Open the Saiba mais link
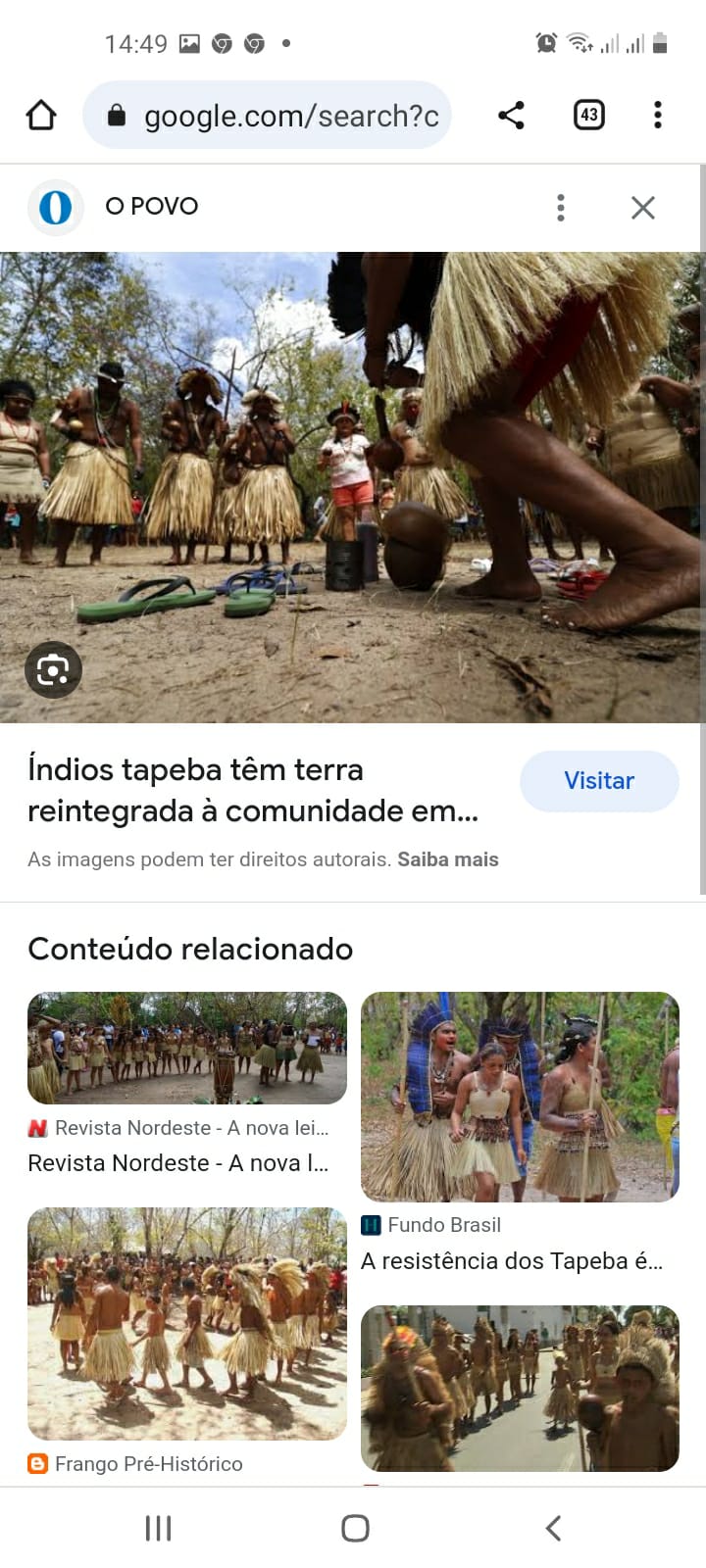The height and width of the screenshot is (1568, 706). click(x=448, y=859)
